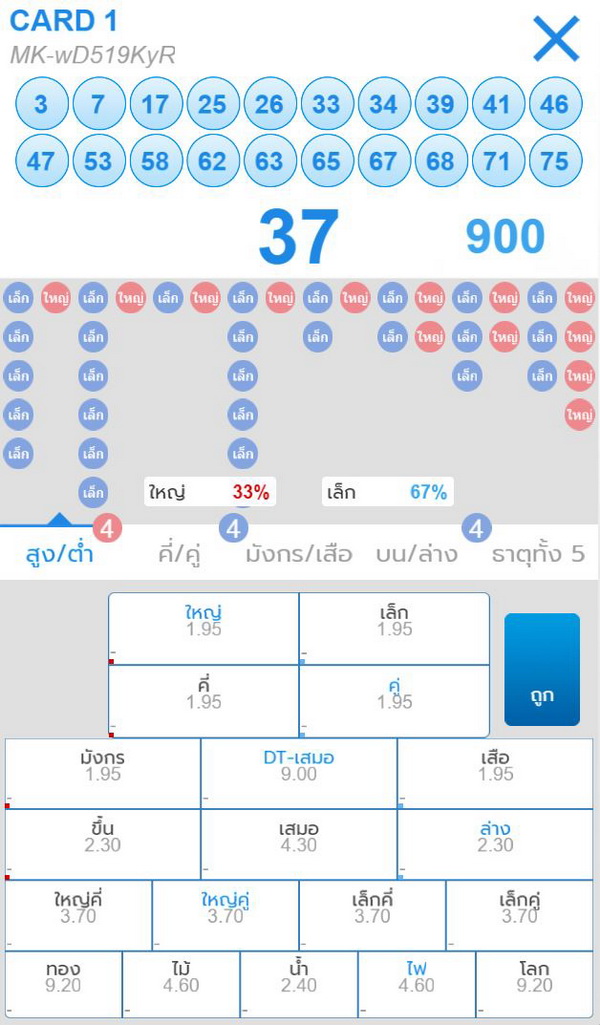This screenshot has width=600, height=1025.
Task: Switch to the มังกร/เสือ tab
Action: (299, 553)
